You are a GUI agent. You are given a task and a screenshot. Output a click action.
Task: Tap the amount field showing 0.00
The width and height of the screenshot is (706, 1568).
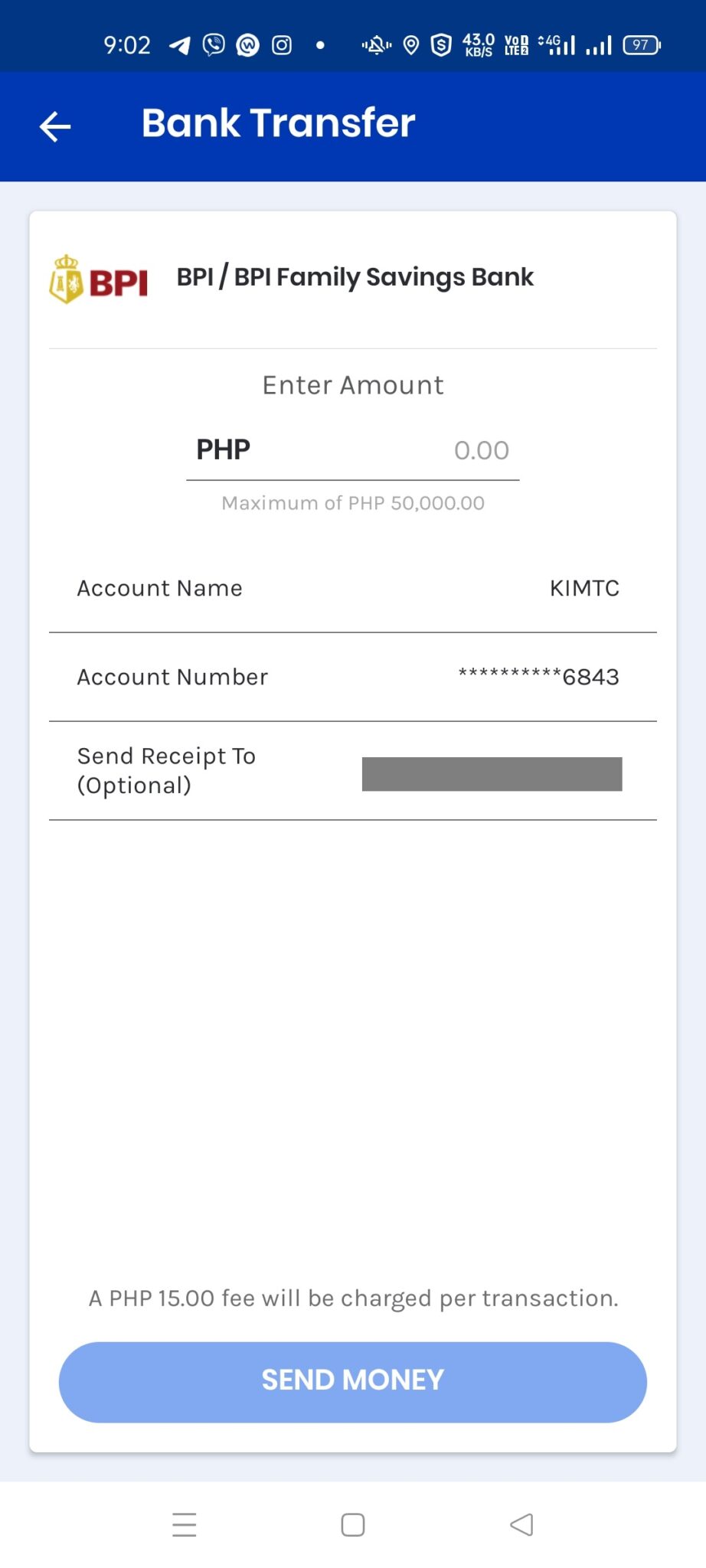(481, 450)
